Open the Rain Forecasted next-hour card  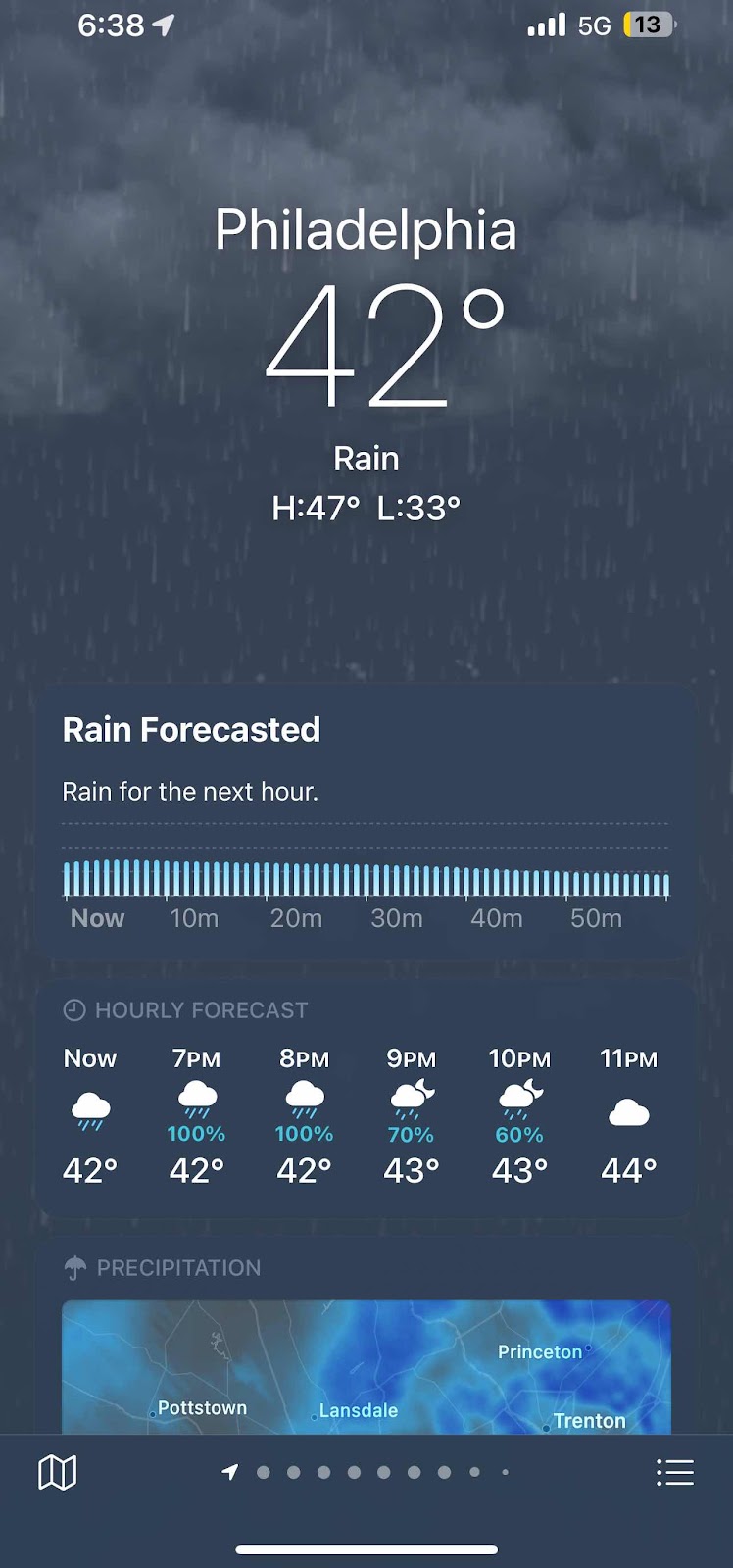366,823
